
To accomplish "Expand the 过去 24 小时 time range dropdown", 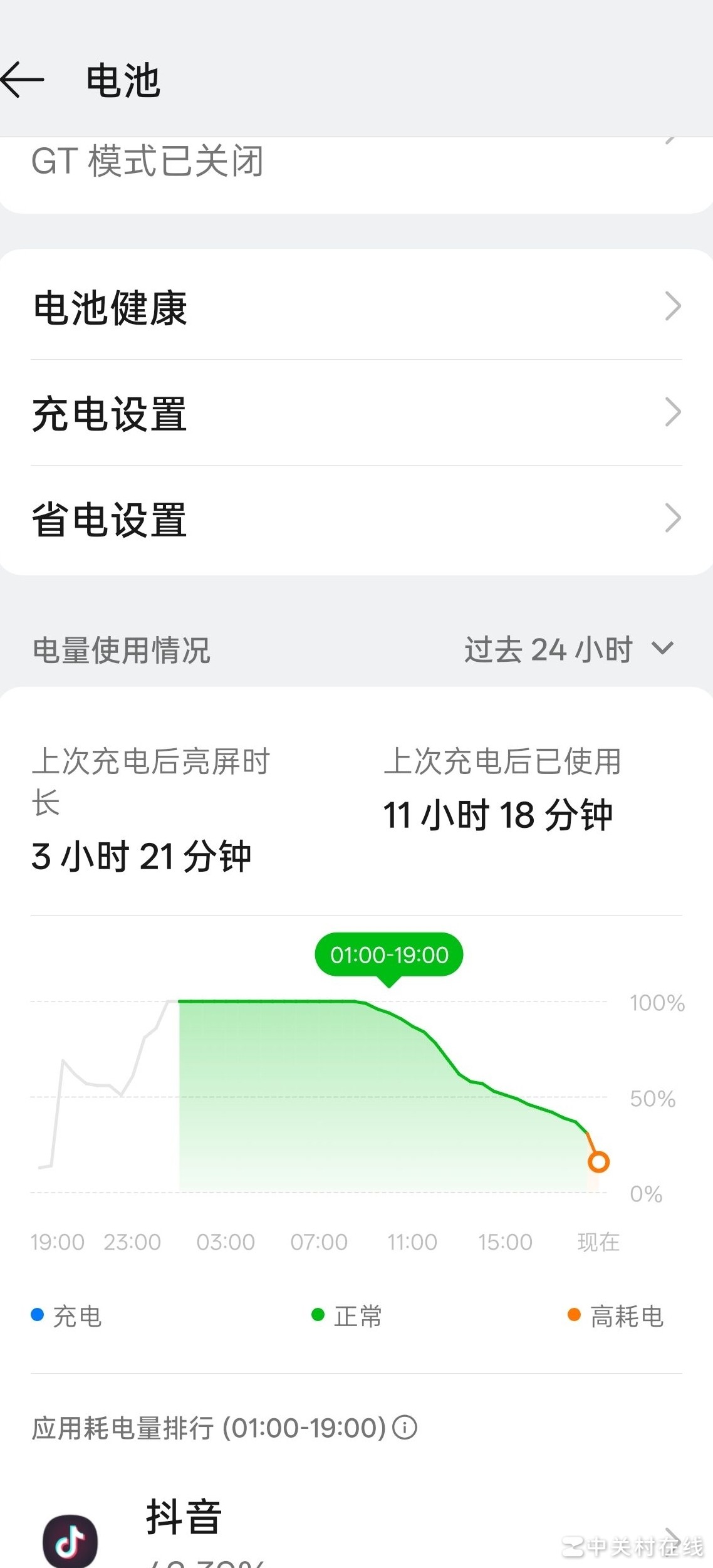I will (x=569, y=649).
